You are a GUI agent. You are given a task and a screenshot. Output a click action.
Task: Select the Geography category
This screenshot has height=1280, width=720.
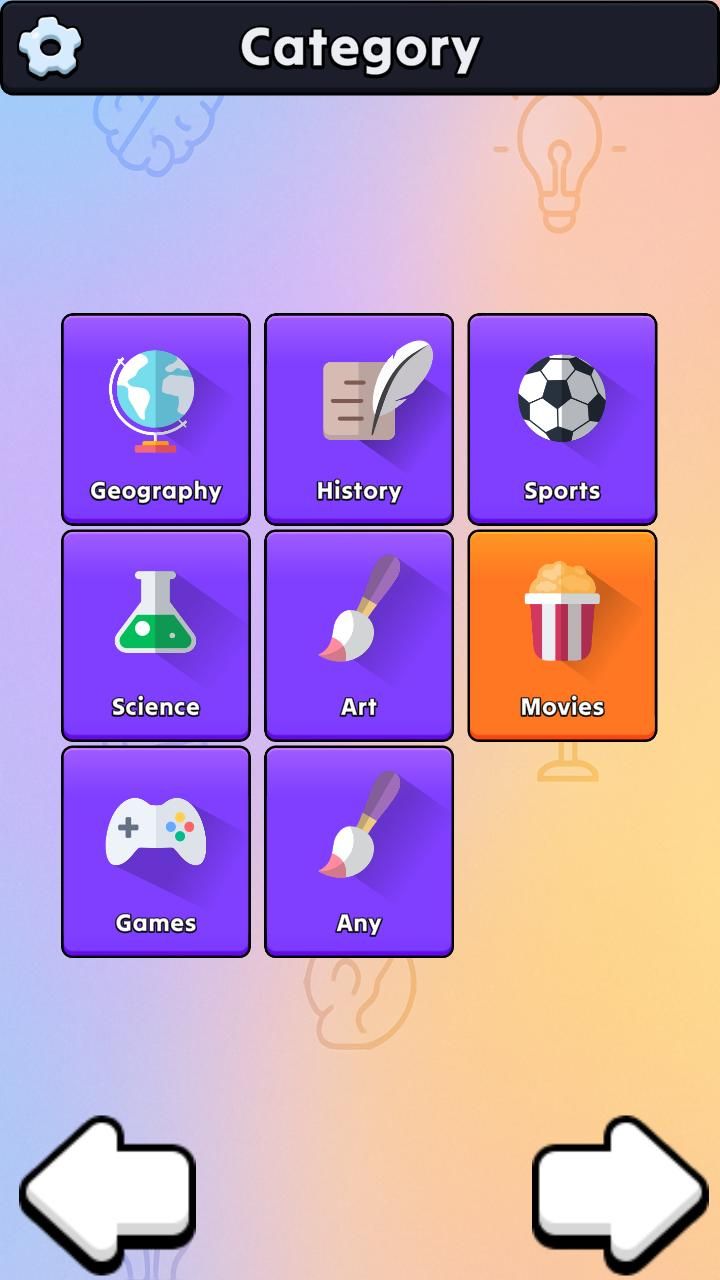pyautogui.click(x=156, y=419)
